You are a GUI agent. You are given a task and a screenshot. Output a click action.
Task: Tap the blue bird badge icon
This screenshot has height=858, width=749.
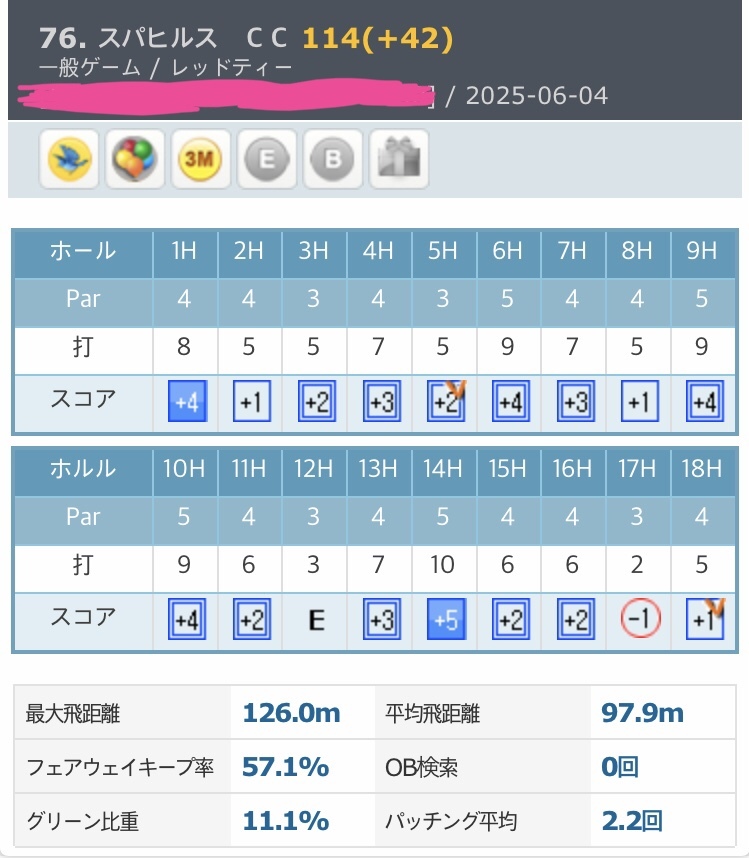pos(69,159)
